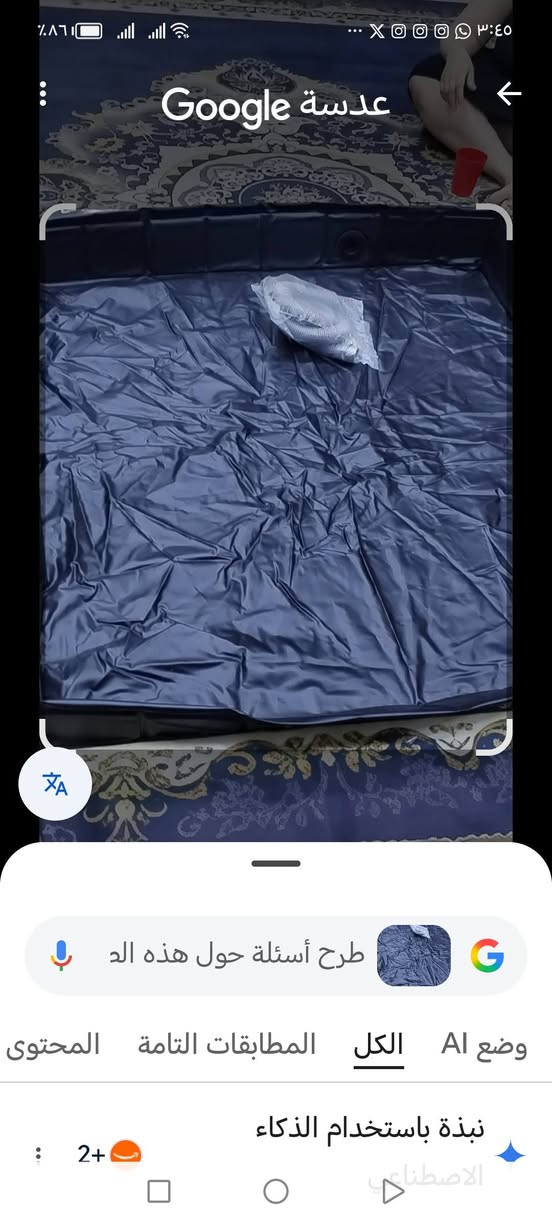Select the الكل tab
Viewport: 552px width, 1221px height.
[378, 1045]
